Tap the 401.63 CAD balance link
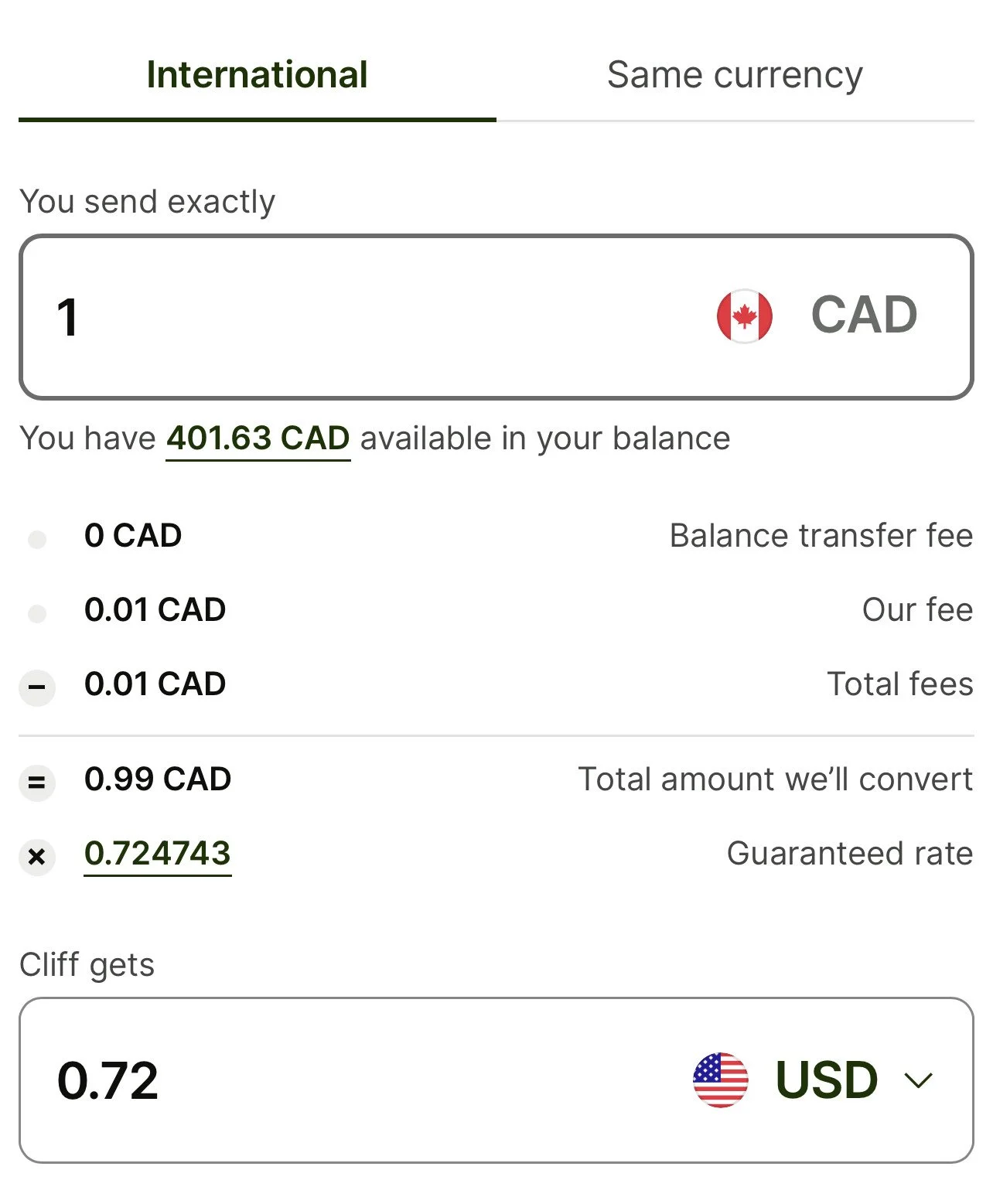Viewport: 993px width, 1204px height. [x=258, y=438]
